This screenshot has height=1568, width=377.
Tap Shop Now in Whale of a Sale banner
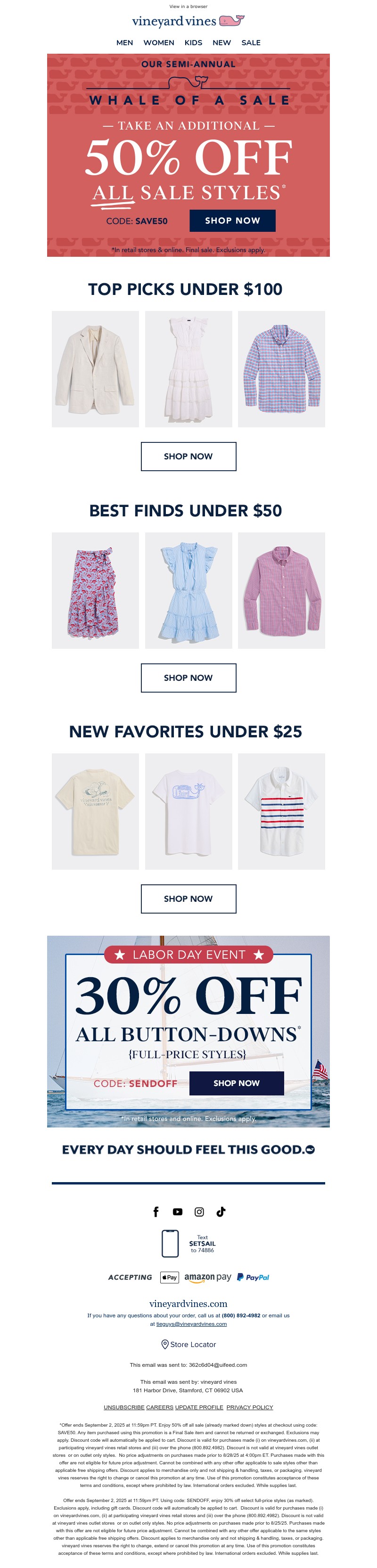(x=232, y=220)
